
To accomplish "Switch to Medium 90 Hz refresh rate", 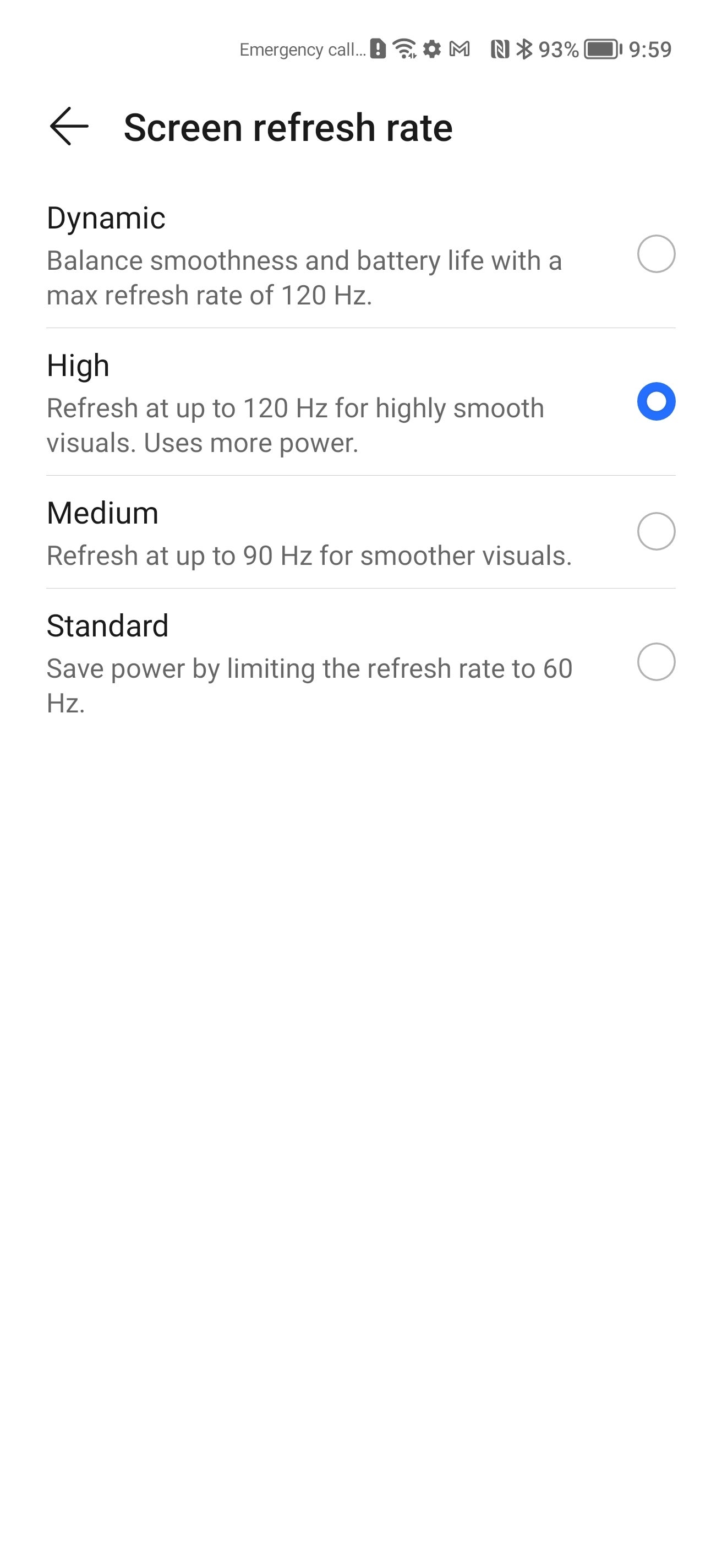I will [x=360, y=532].
